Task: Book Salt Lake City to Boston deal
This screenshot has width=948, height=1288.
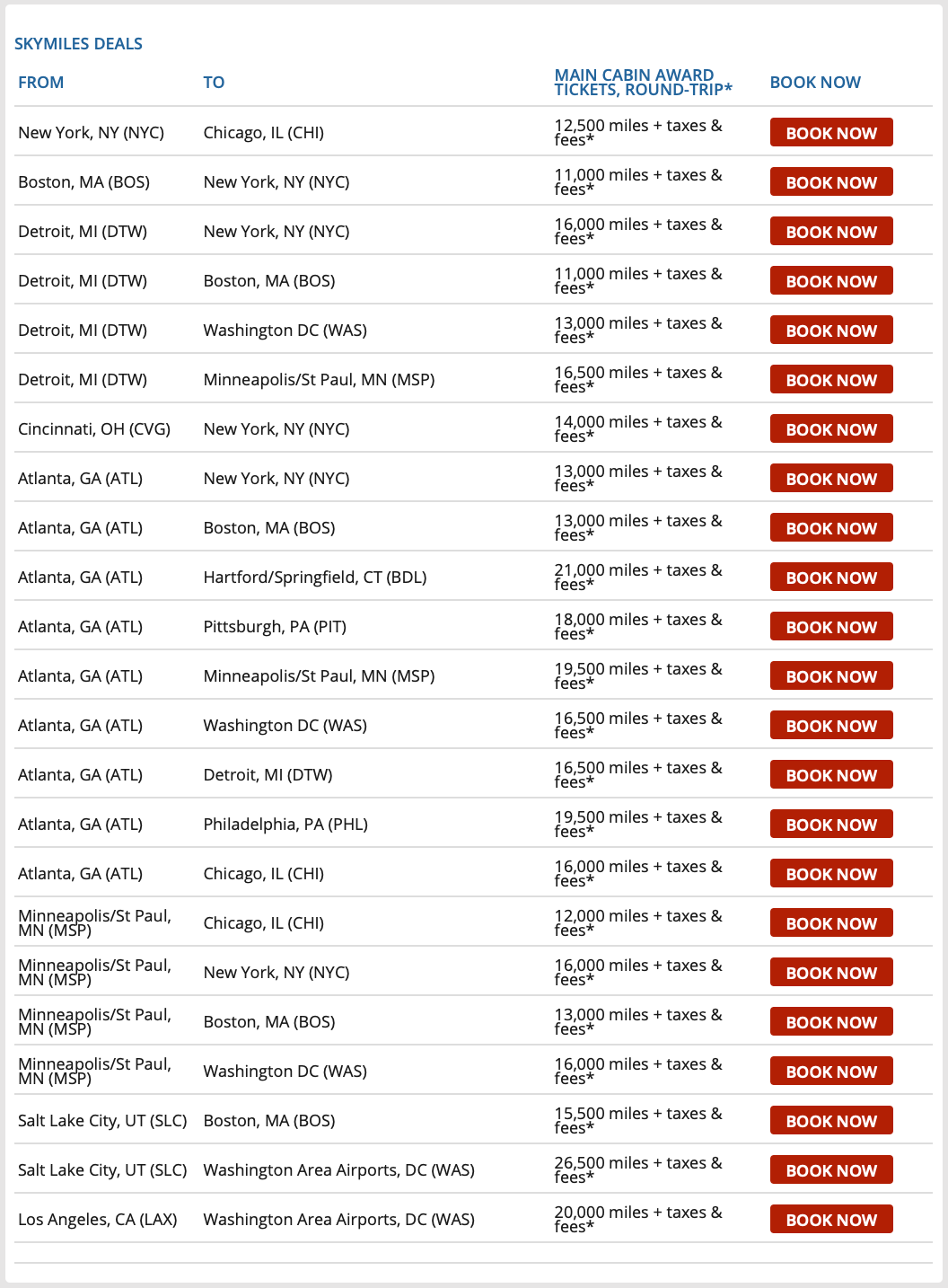Action: 831,1121
